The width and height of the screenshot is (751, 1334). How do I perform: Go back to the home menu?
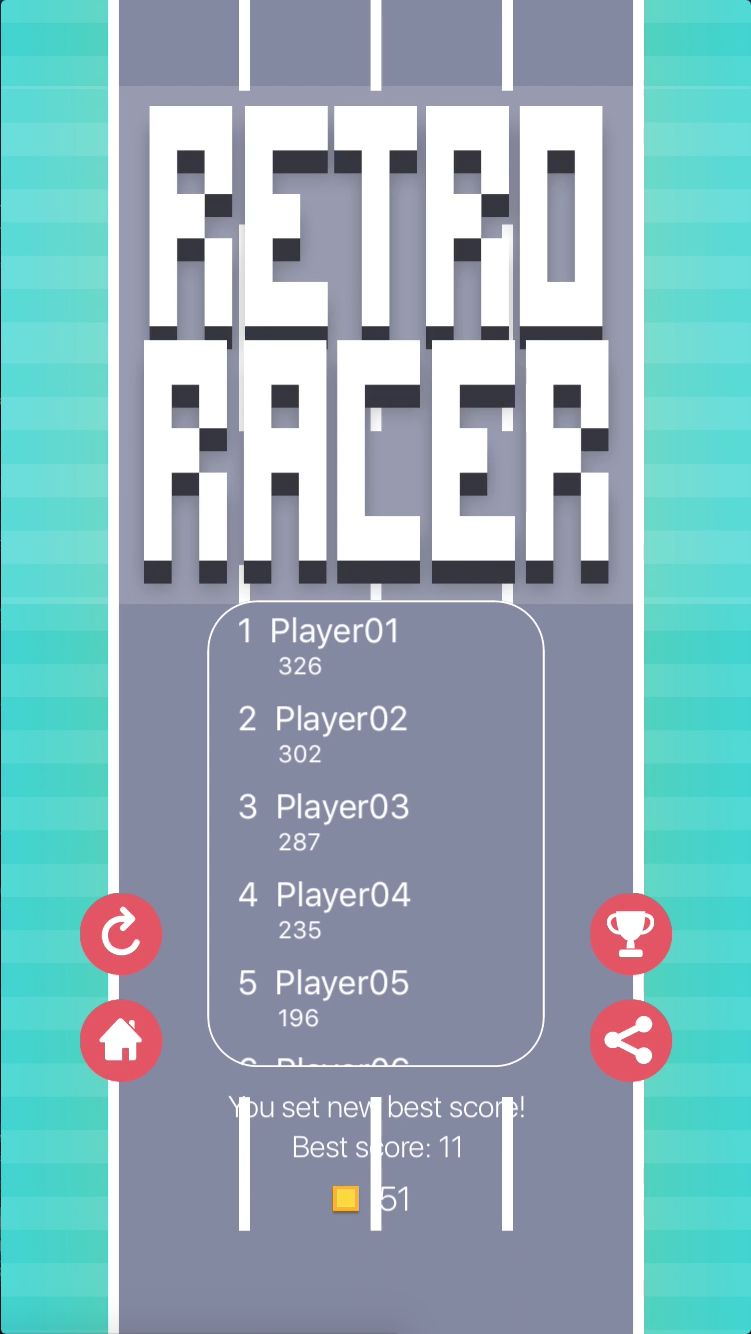click(x=121, y=1041)
